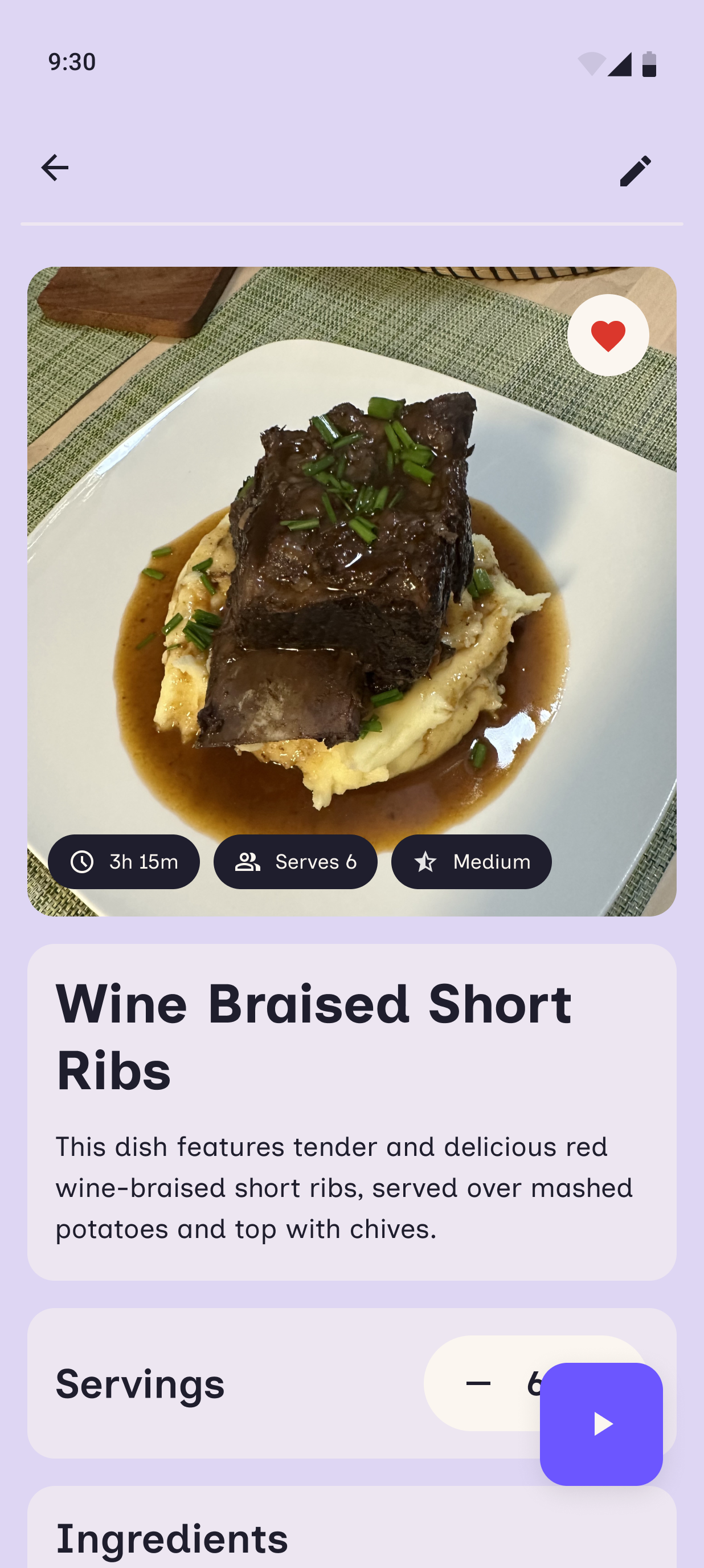Click the star icon on Medium difficulty badge
The width and height of the screenshot is (704, 1568).
(x=427, y=861)
